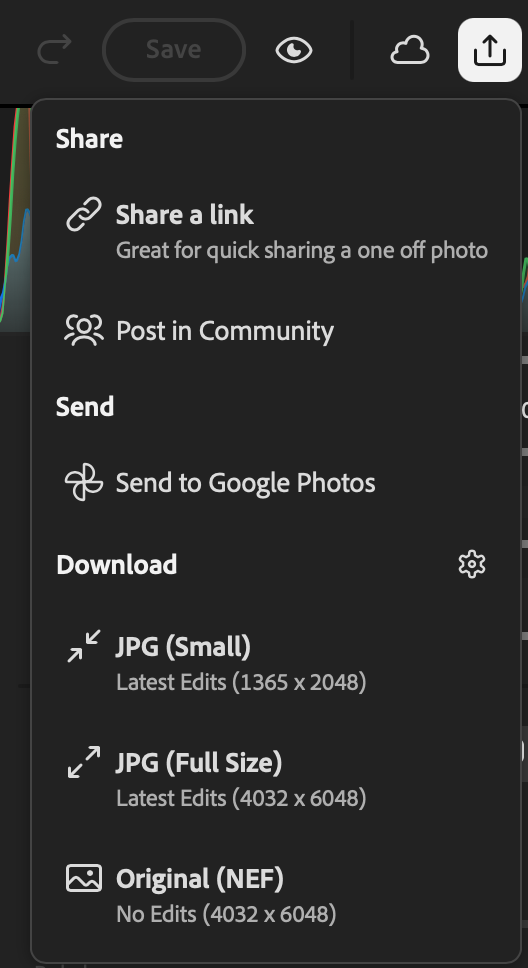Open the cloud sync status icon
Image resolution: width=528 pixels, height=968 pixels.
click(410, 50)
